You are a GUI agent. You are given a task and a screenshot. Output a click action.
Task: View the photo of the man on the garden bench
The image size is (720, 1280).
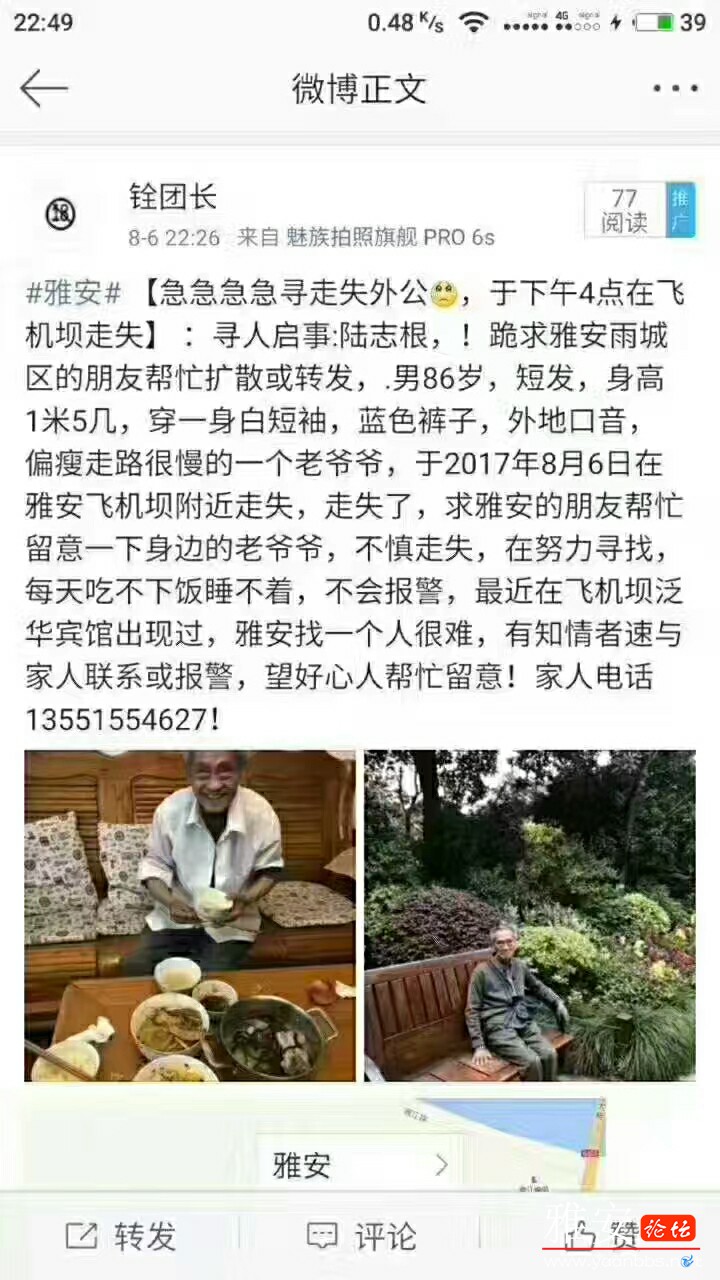pos(529,915)
